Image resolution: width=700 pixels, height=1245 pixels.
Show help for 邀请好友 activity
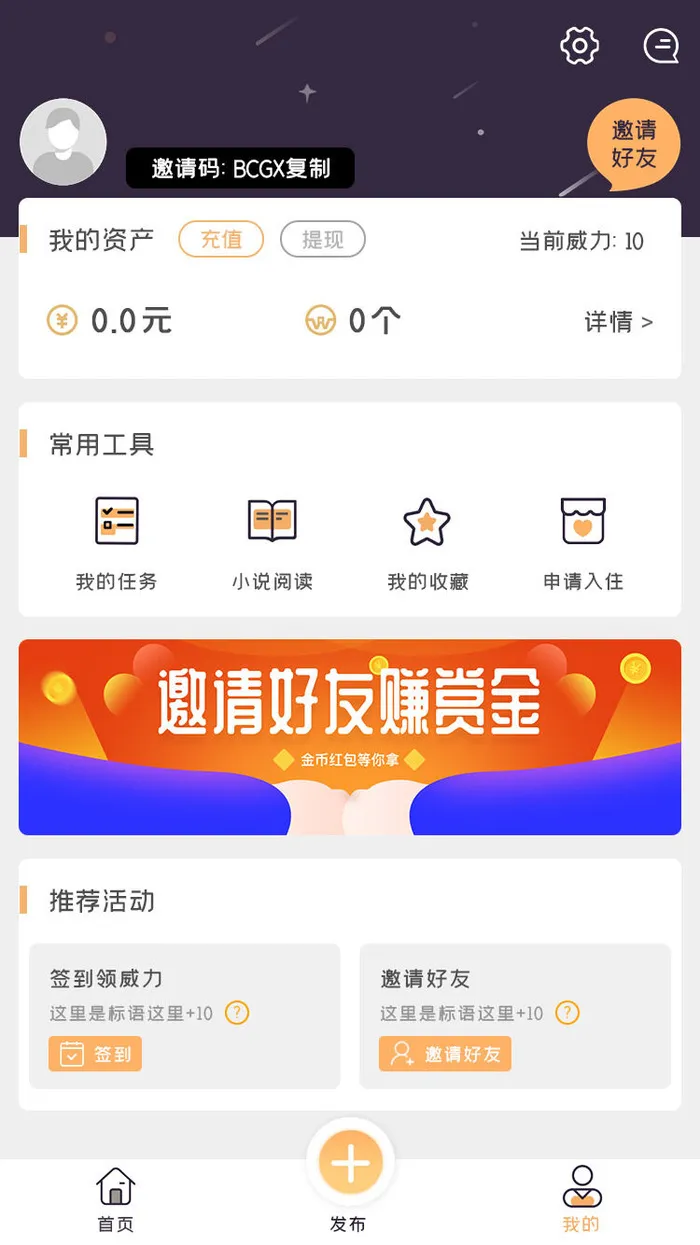[x=567, y=1013]
